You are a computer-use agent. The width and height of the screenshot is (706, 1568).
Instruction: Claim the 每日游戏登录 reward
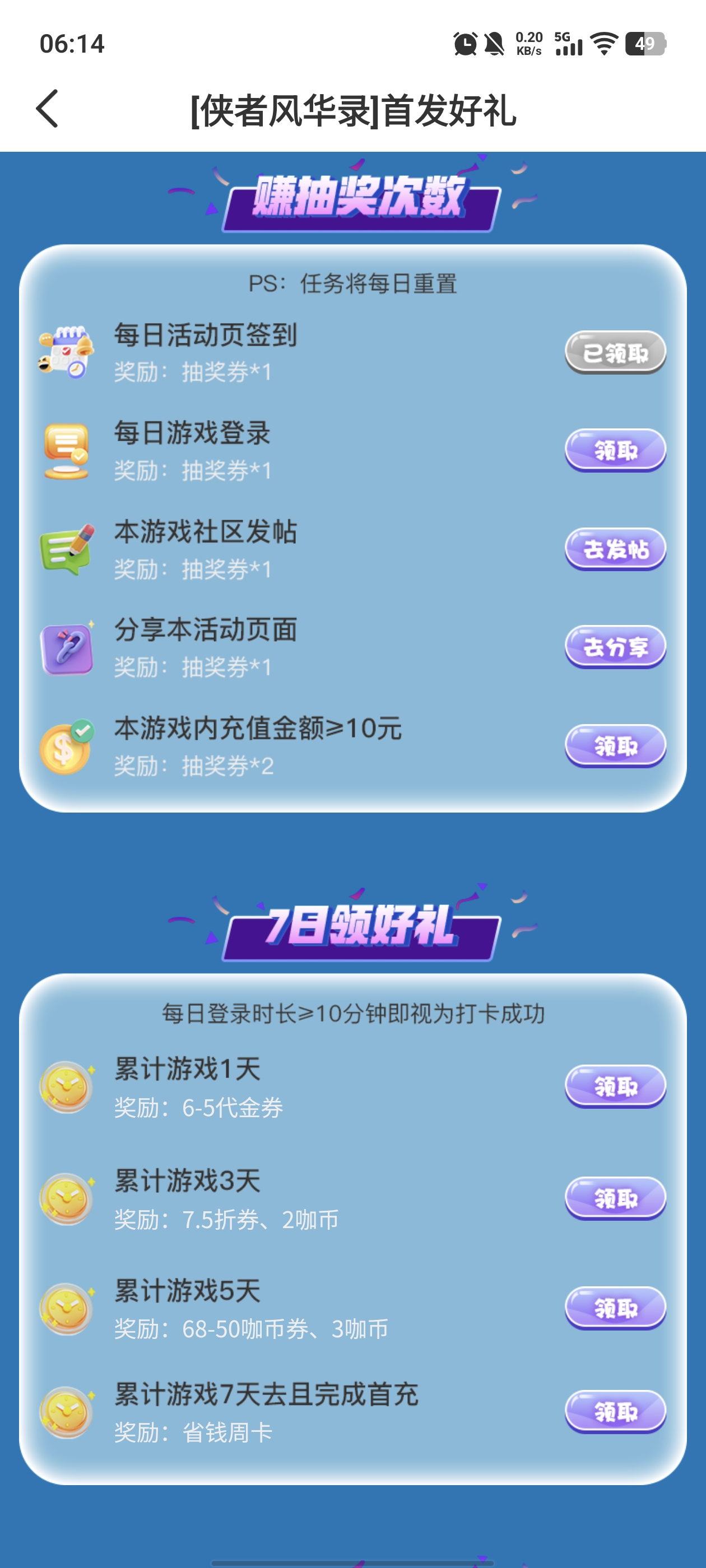coord(615,450)
